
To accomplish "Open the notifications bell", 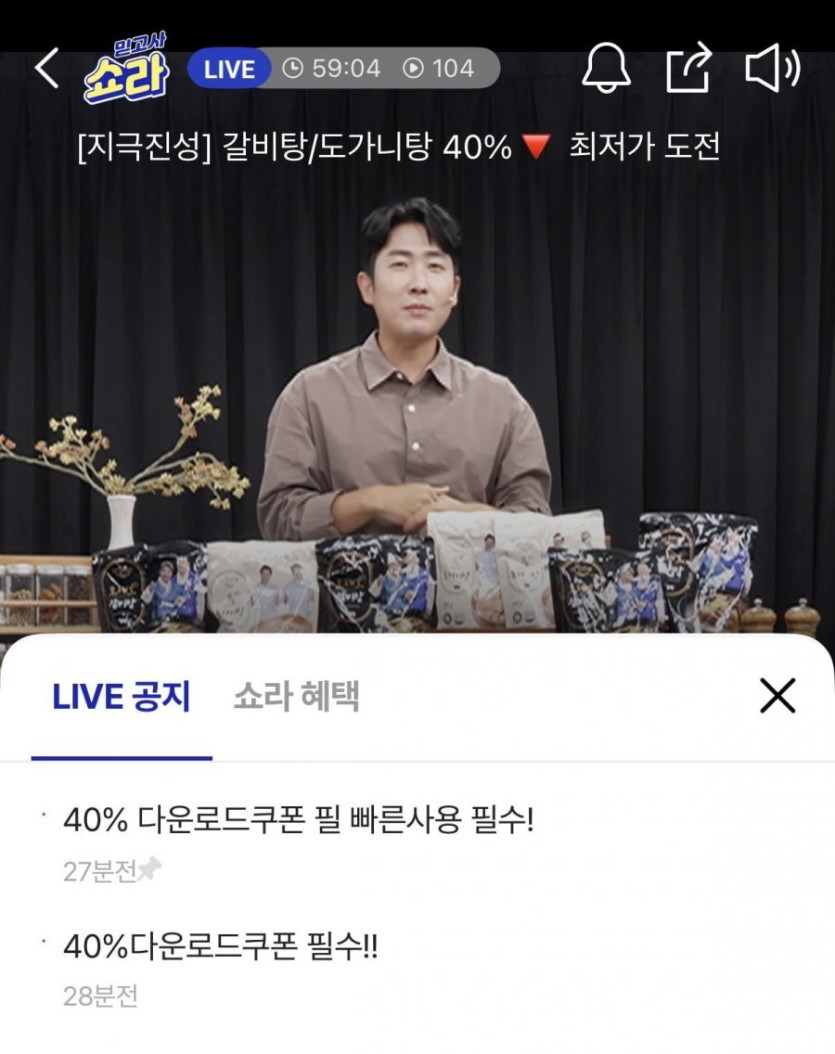I will [606, 68].
